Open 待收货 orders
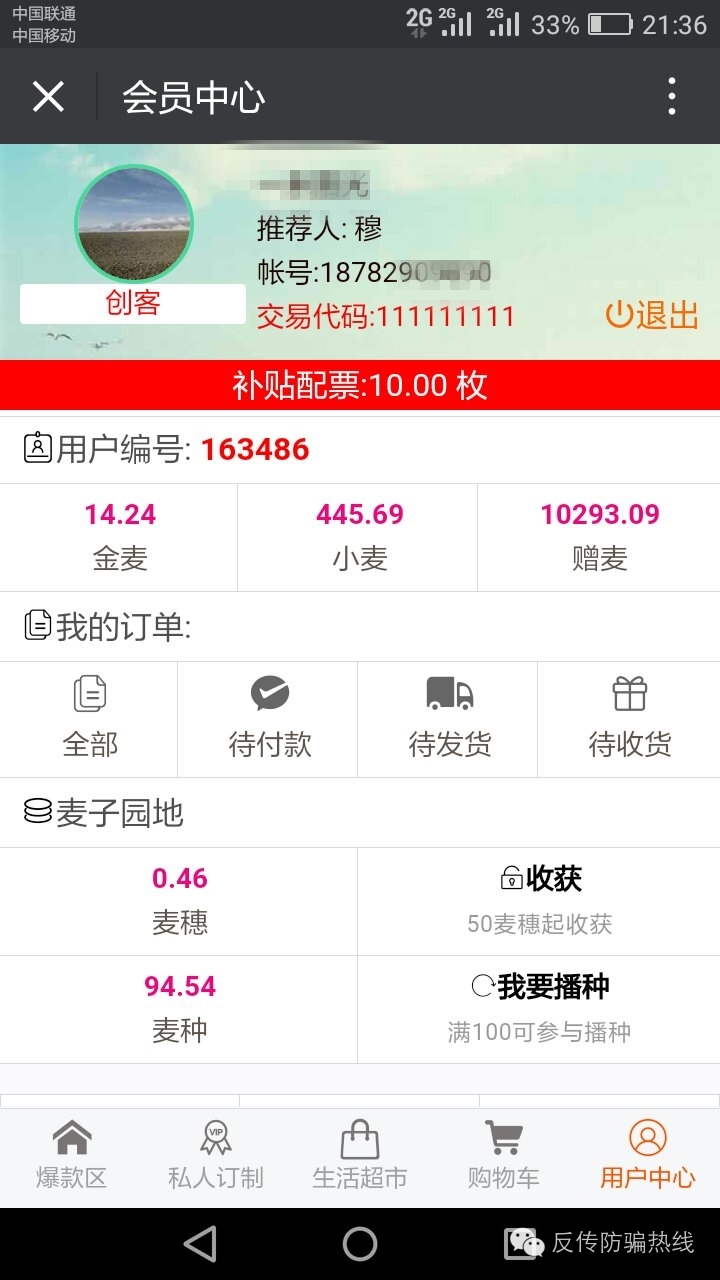Screen dimensions: 720x1280 point(629,718)
